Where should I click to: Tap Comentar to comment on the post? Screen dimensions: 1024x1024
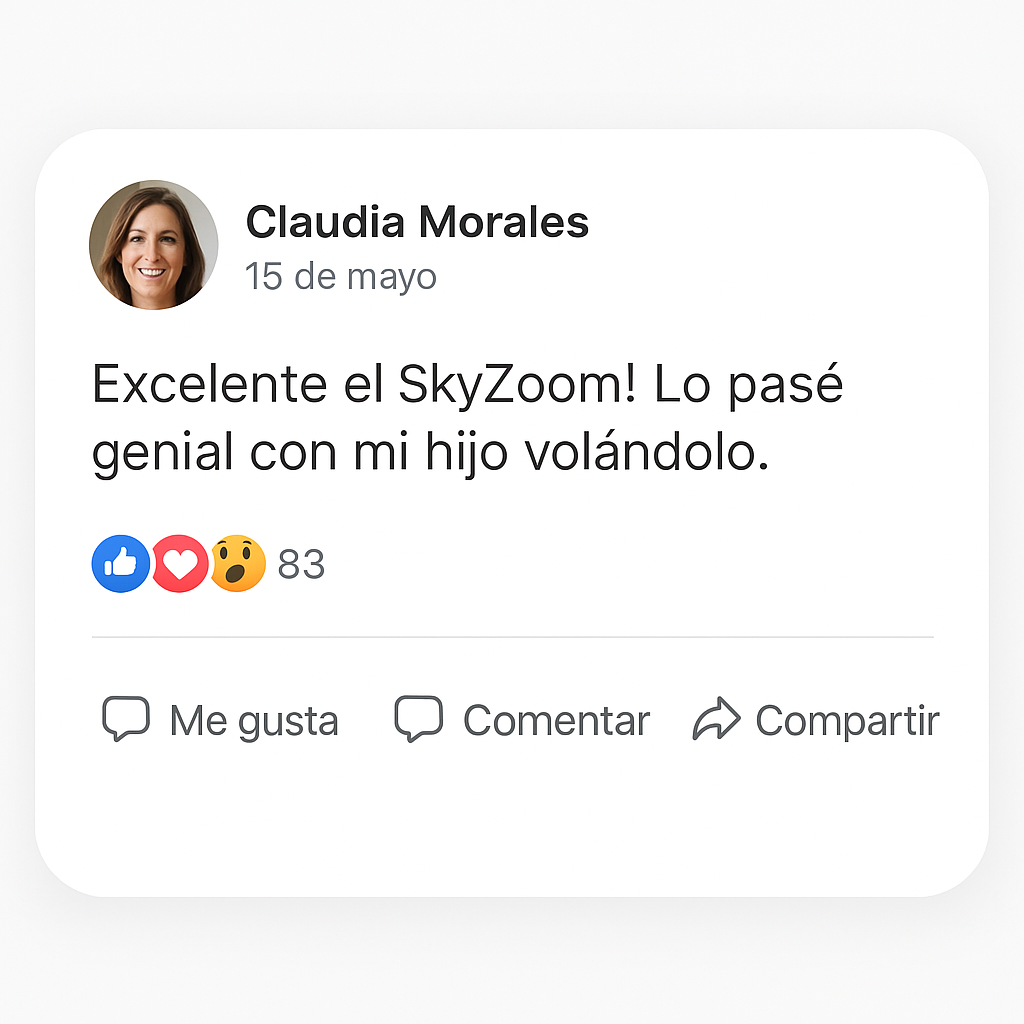522,720
